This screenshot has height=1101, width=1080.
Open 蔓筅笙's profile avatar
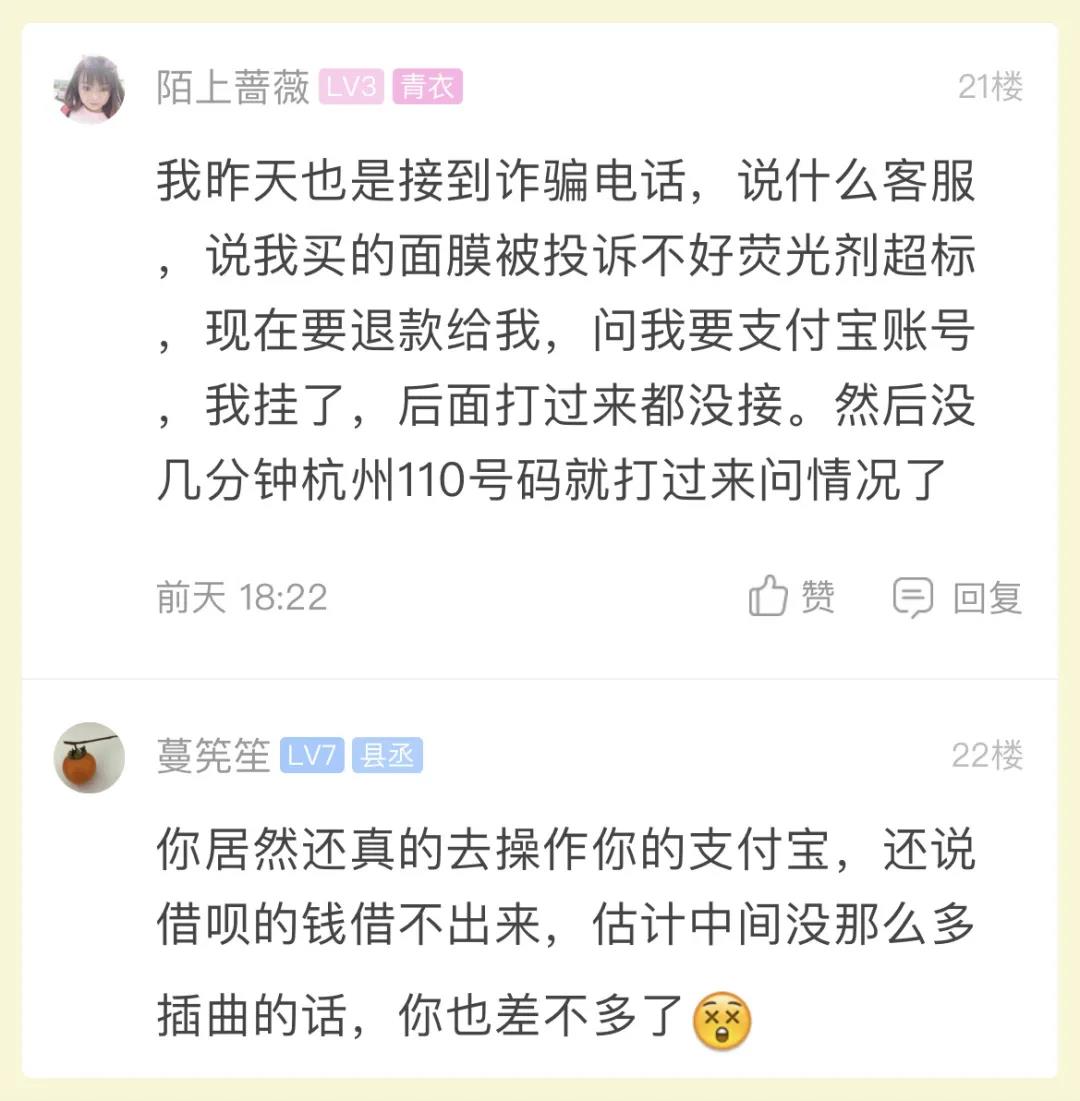[x=89, y=757]
